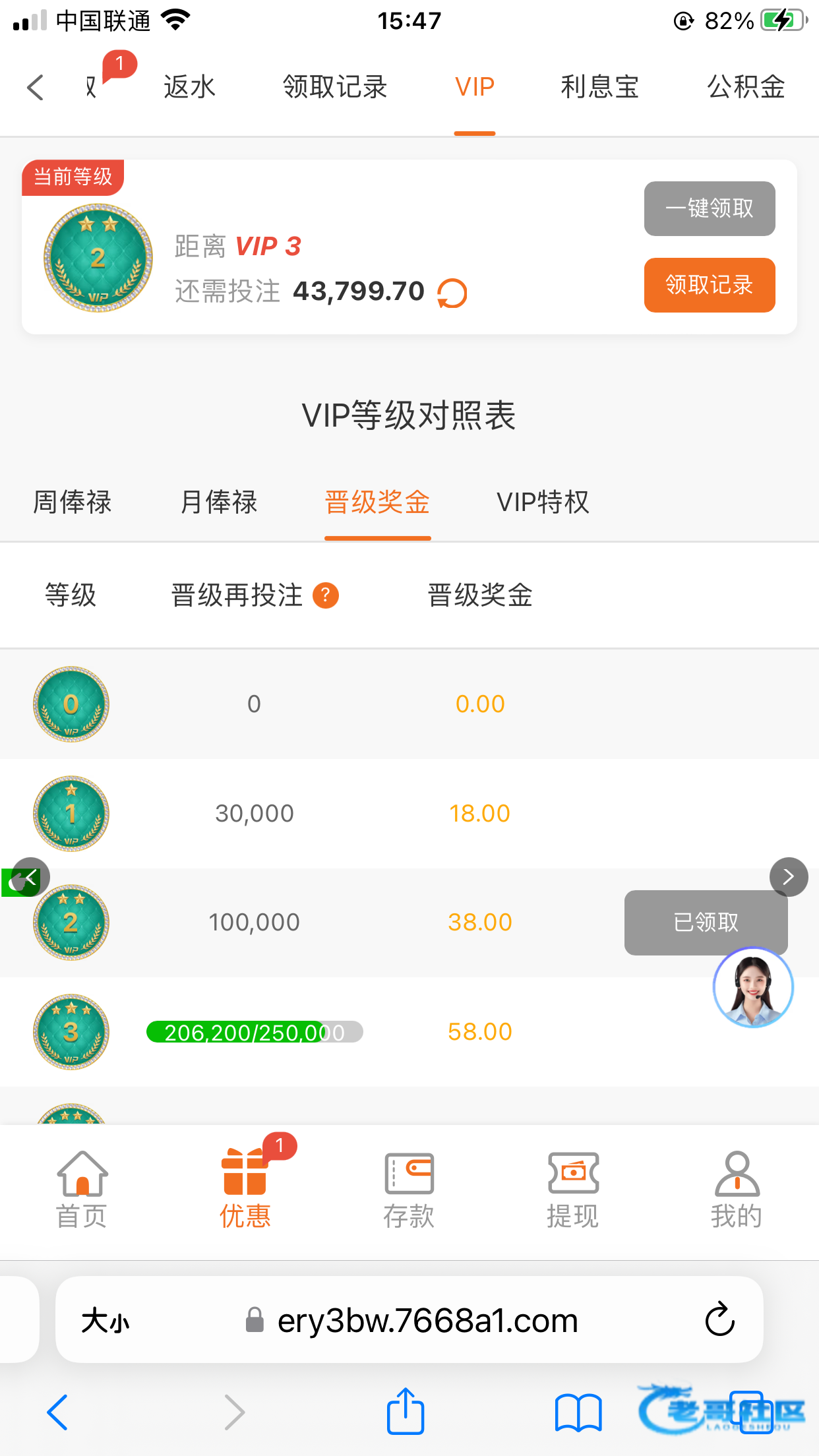The width and height of the screenshot is (819, 1456).
Task: Tap the right floating arrow button
Action: [x=788, y=877]
